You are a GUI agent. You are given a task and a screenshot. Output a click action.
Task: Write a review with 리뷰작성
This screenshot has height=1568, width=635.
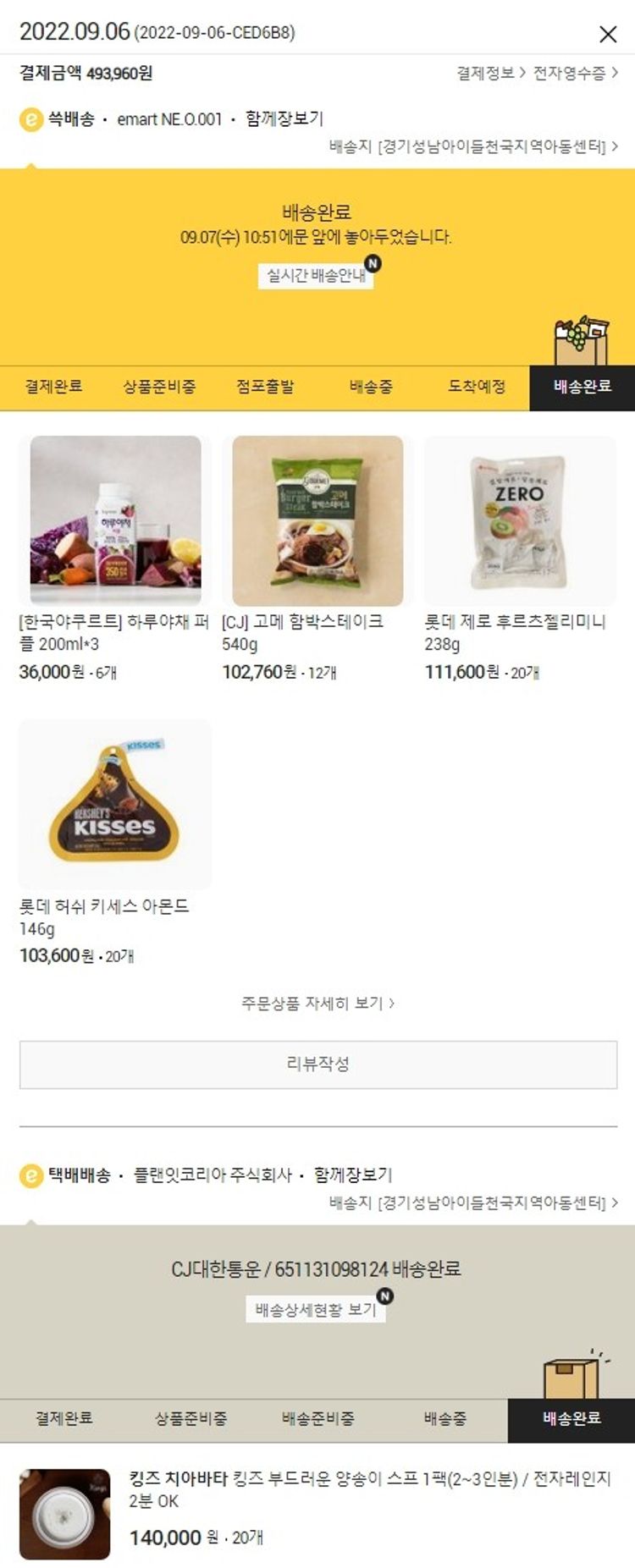coord(317,1064)
